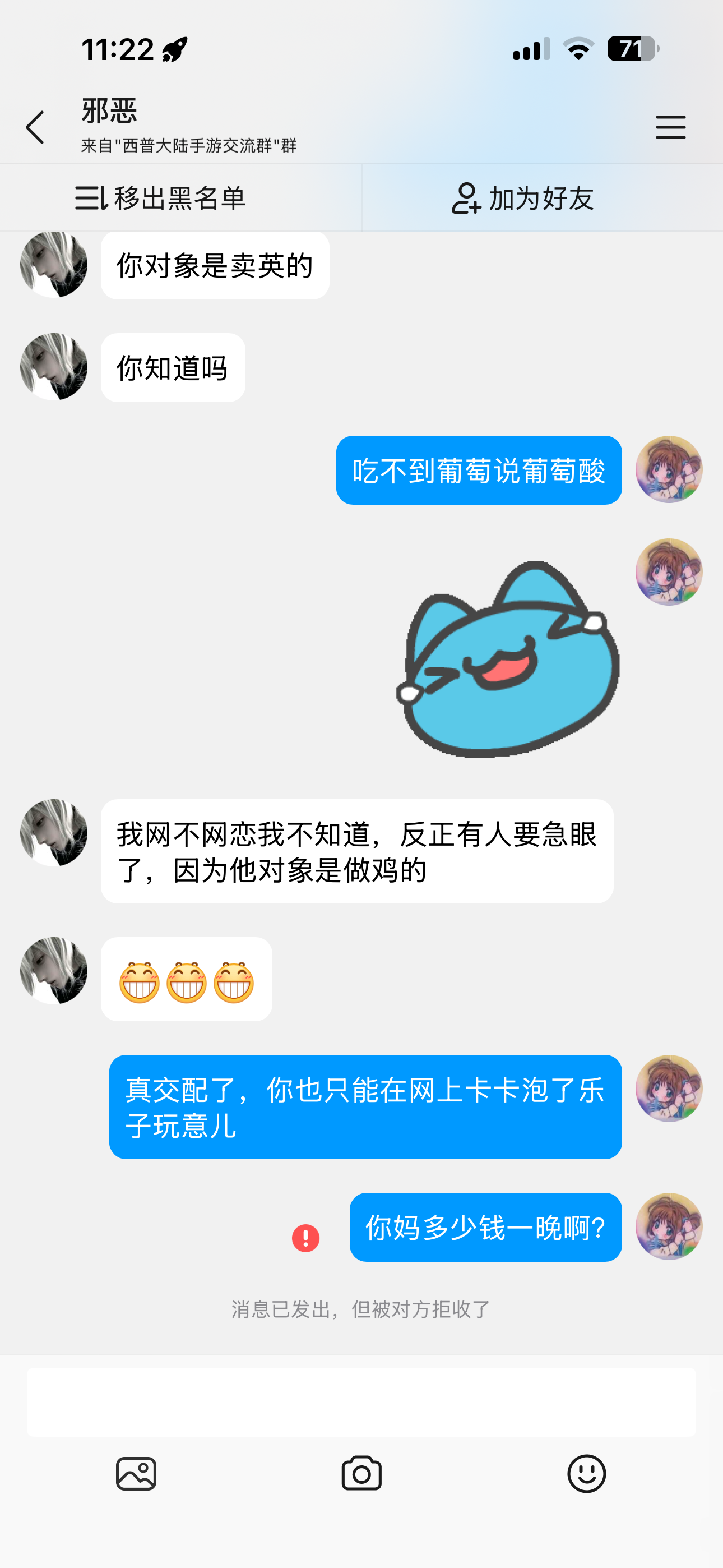Open the photo gallery picker

tap(136, 1474)
